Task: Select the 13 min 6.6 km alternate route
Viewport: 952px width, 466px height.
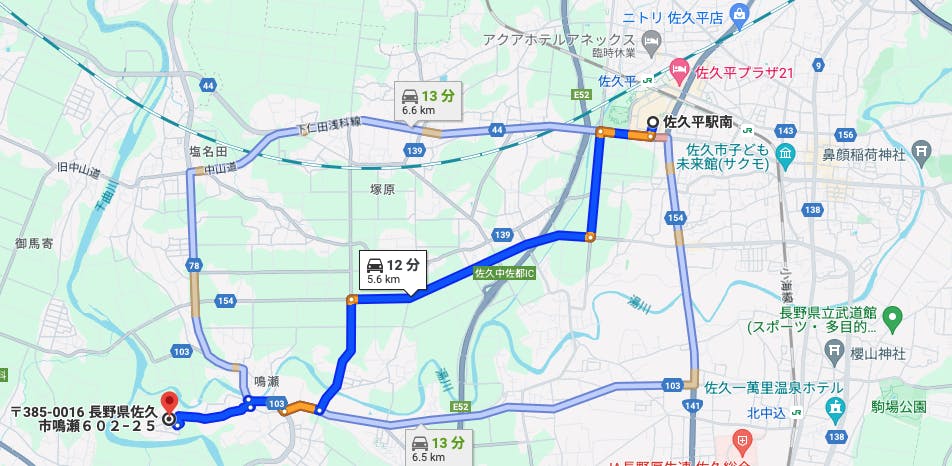Action: pyautogui.click(x=427, y=101)
